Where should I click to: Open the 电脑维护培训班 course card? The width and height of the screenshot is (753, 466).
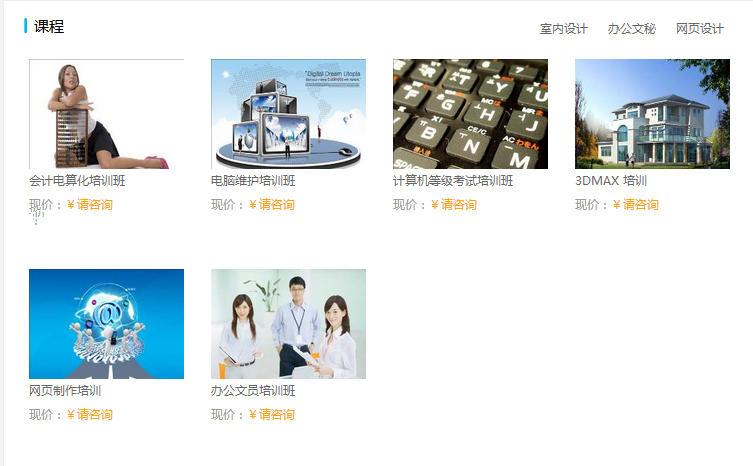tap(288, 114)
